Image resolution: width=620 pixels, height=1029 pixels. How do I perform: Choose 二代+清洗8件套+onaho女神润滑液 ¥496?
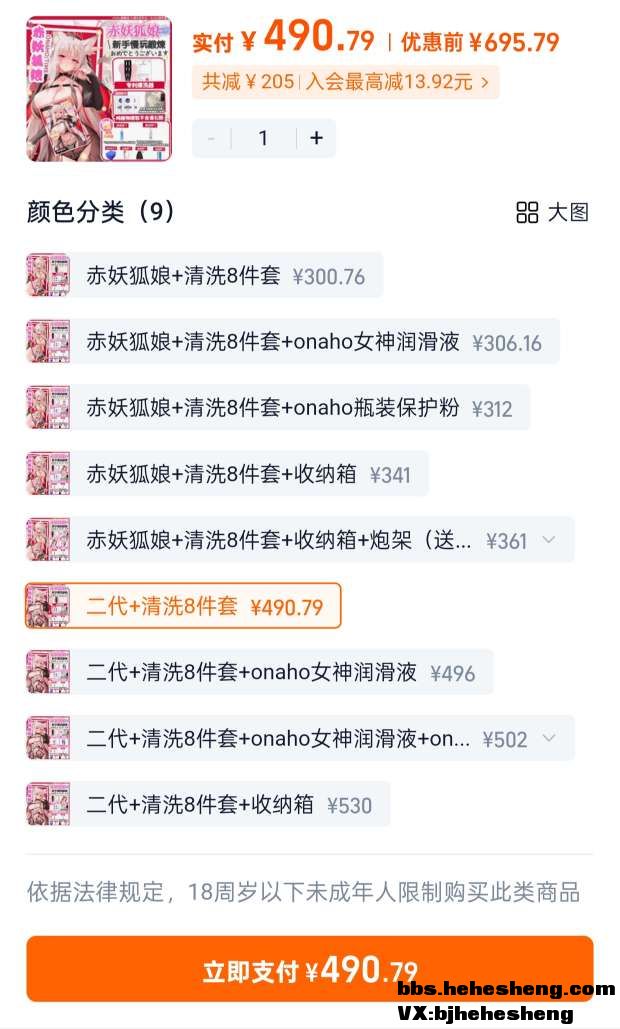click(x=259, y=672)
